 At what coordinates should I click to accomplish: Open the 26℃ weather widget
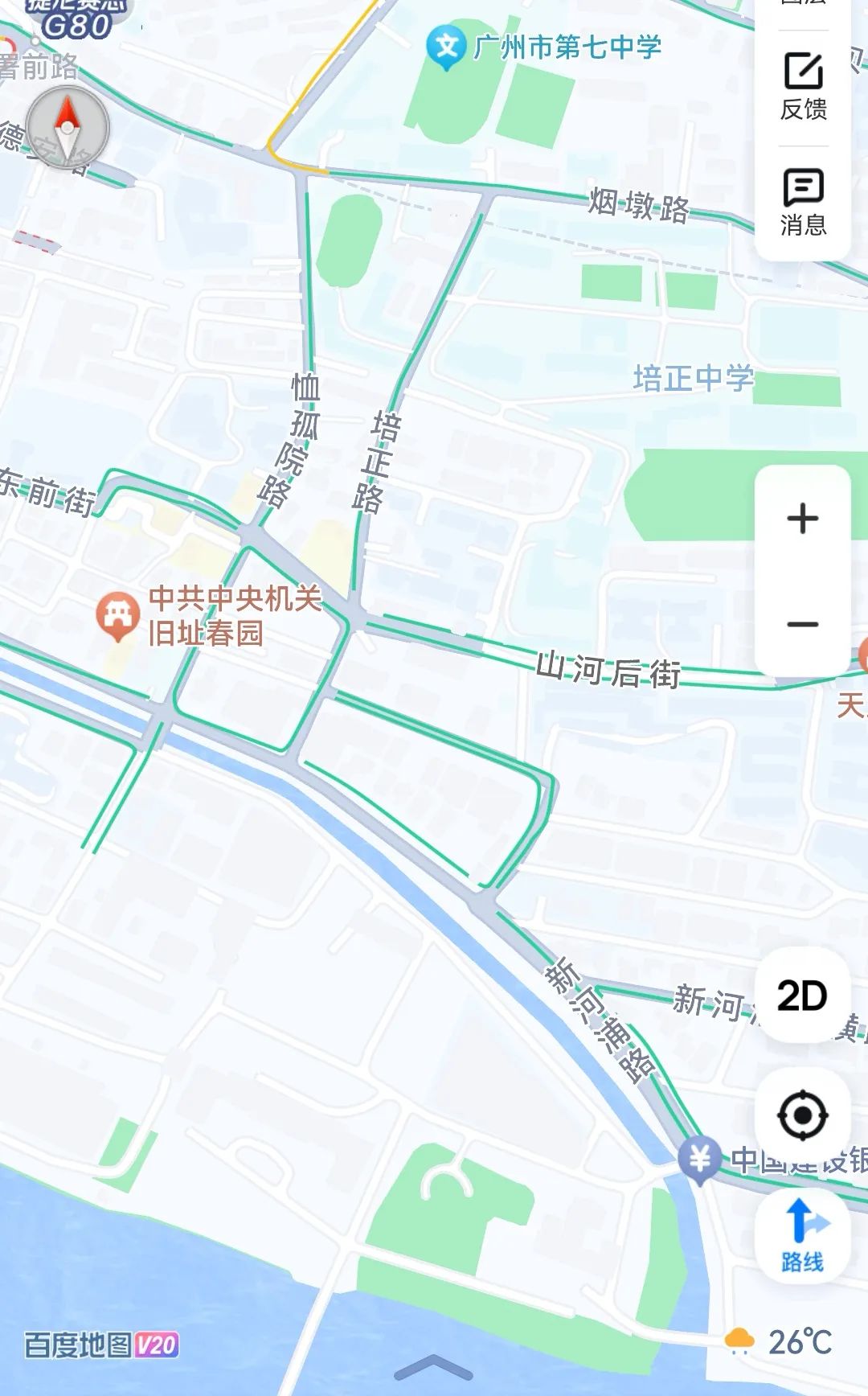click(778, 1342)
